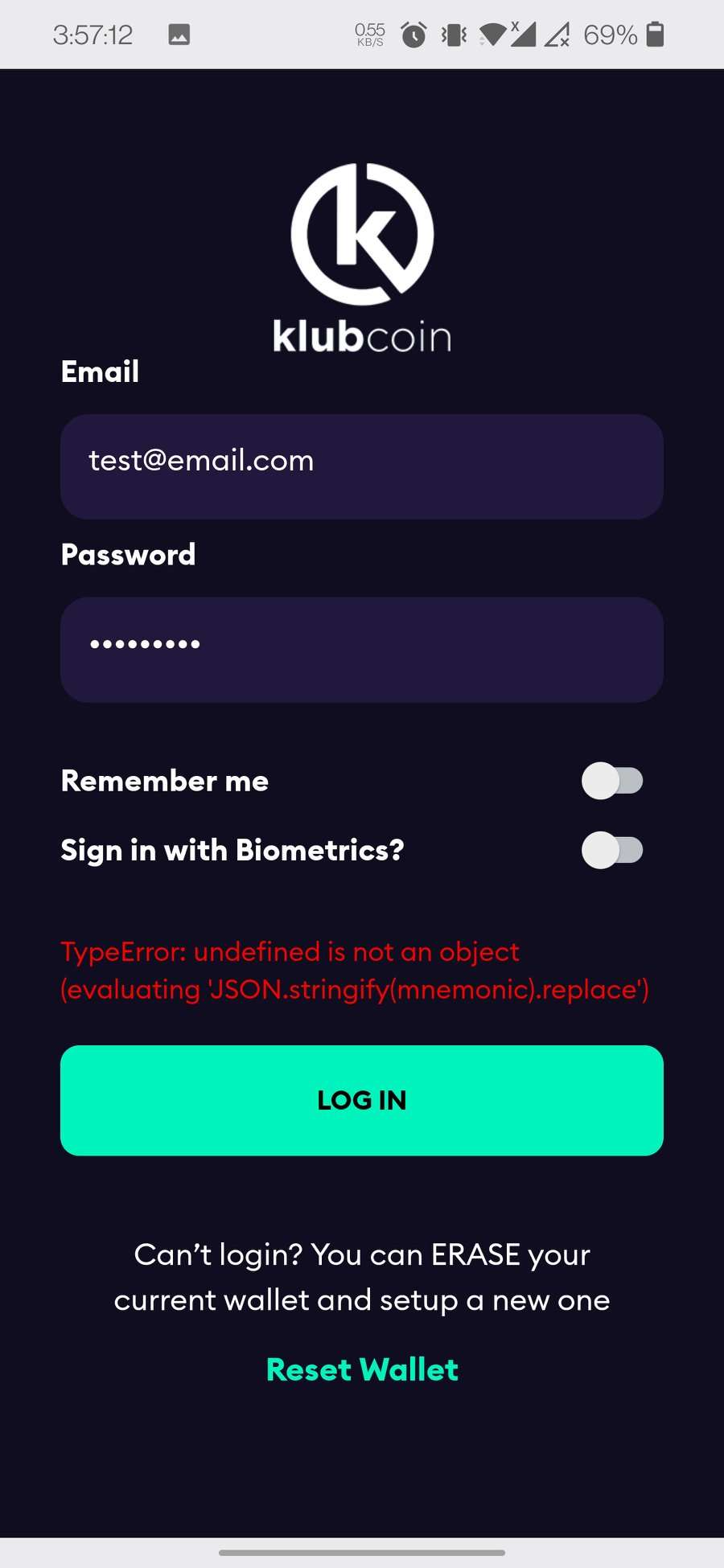Tap the Email input field
724x1568 pixels.
point(361,466)
